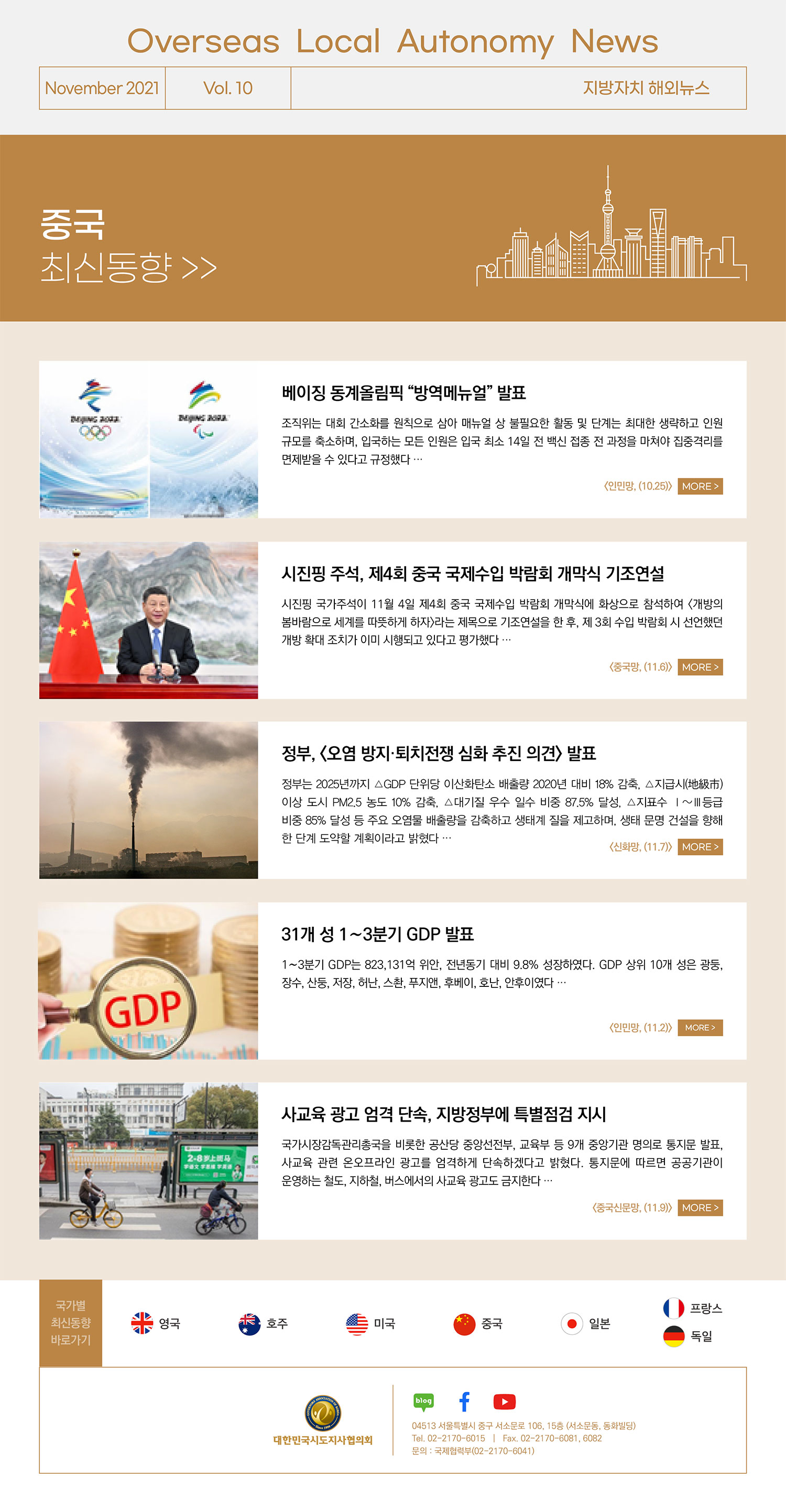
Task: Open MORE for the private education ads article
Action: tap(700, 1208)
